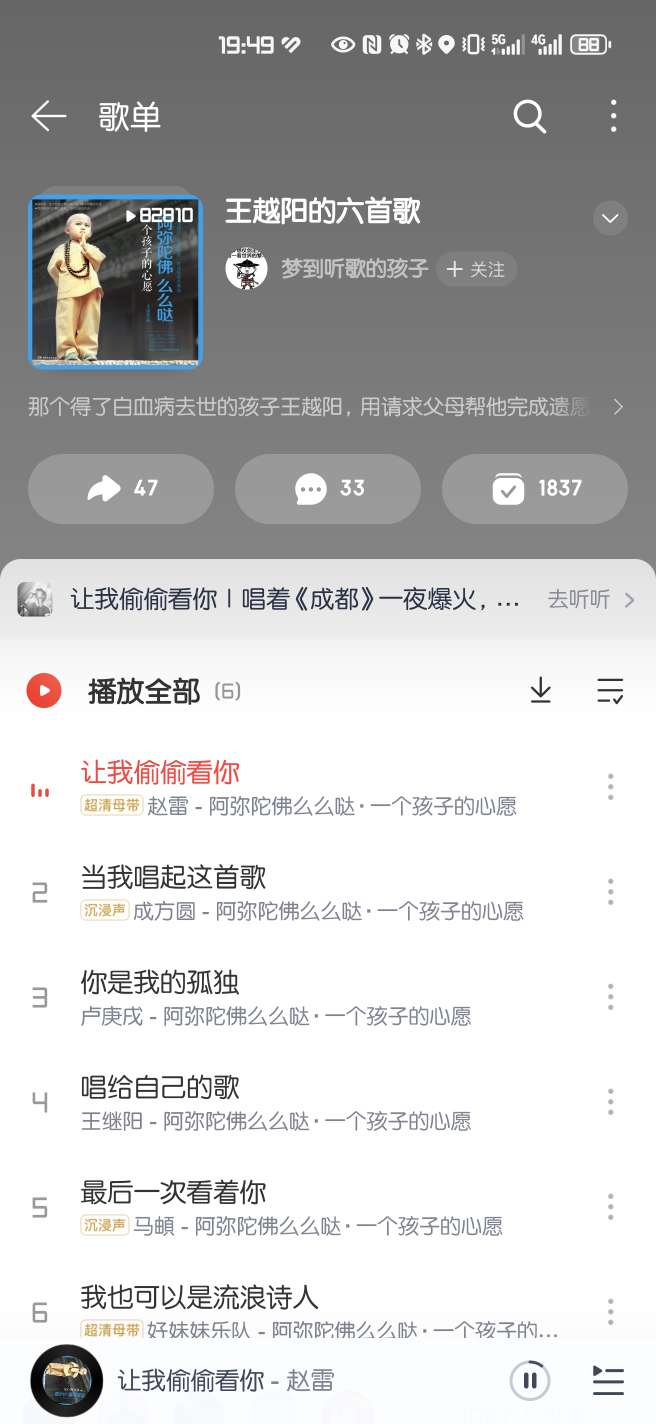Image resolution: width=656 pixels, height=1424 pixels.
Task: Open the playlist cover image
Action: (115, 281)
